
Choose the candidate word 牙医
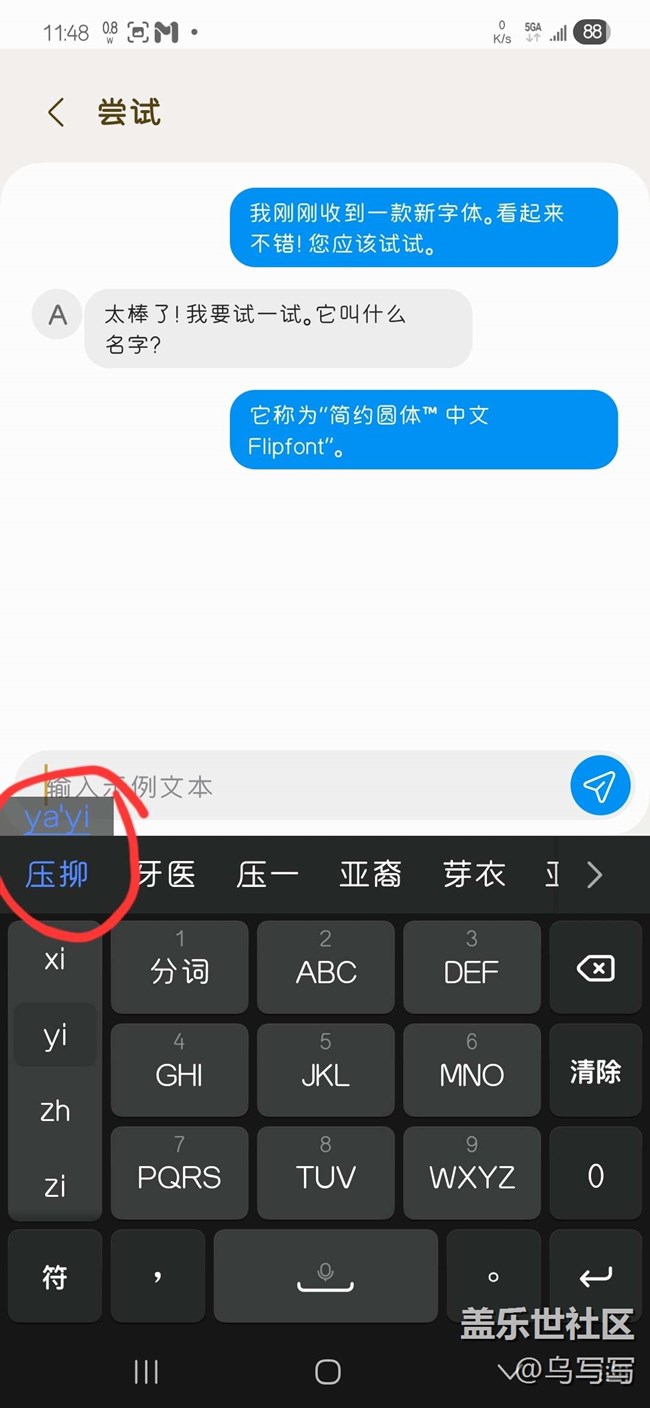166,875
